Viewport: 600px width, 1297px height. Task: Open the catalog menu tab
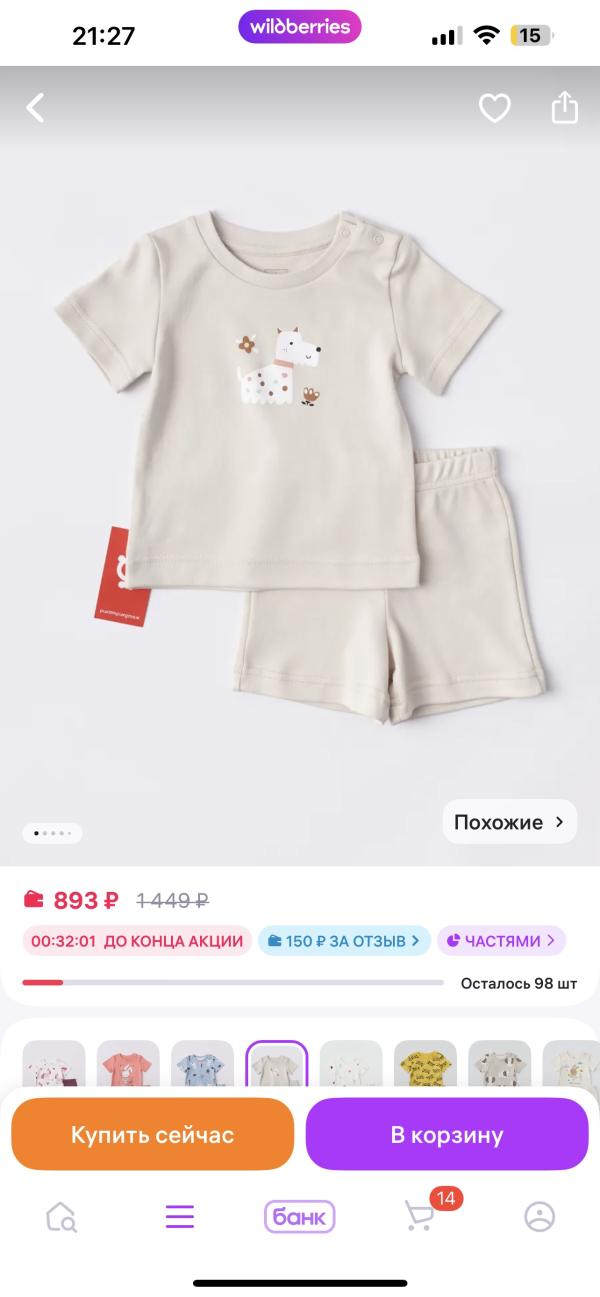click(180, 1216)
